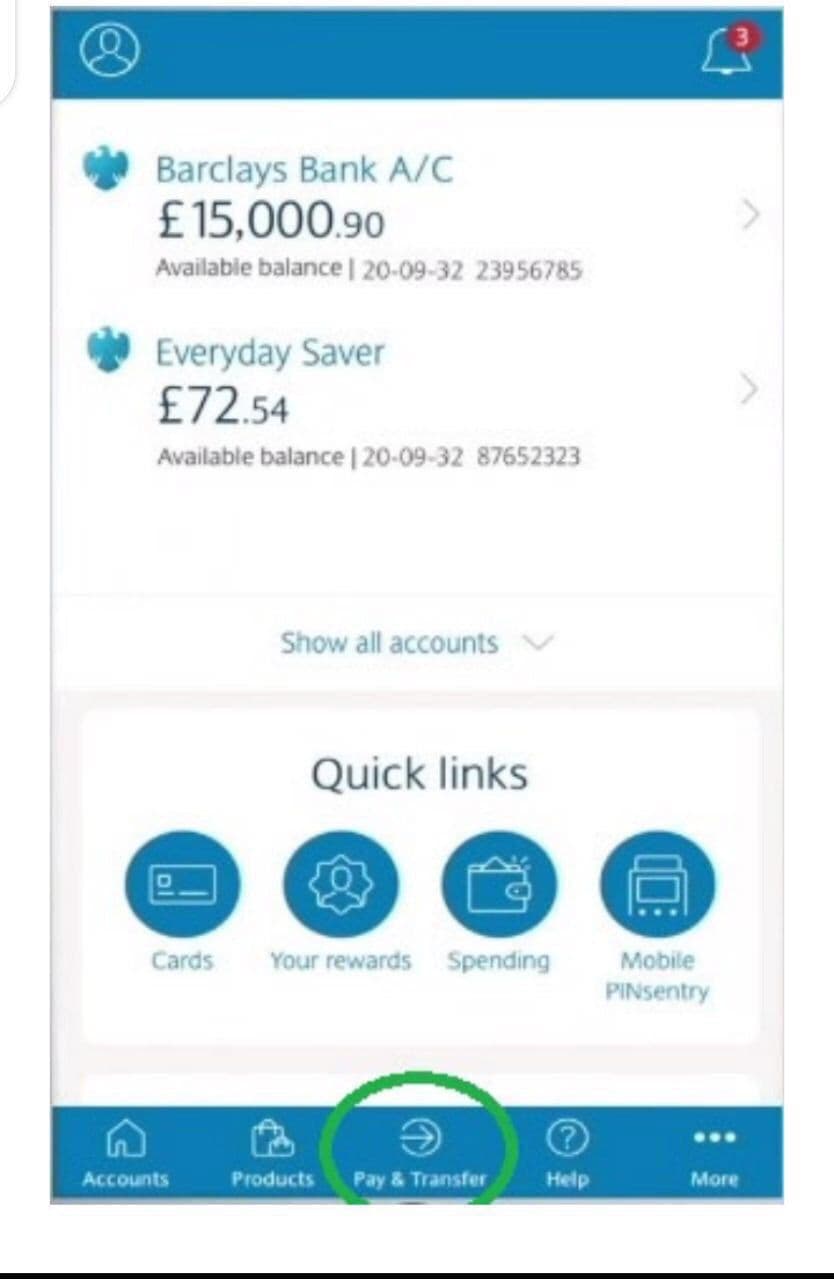Go to Pay & Transfer

(x=420, y=1155)
